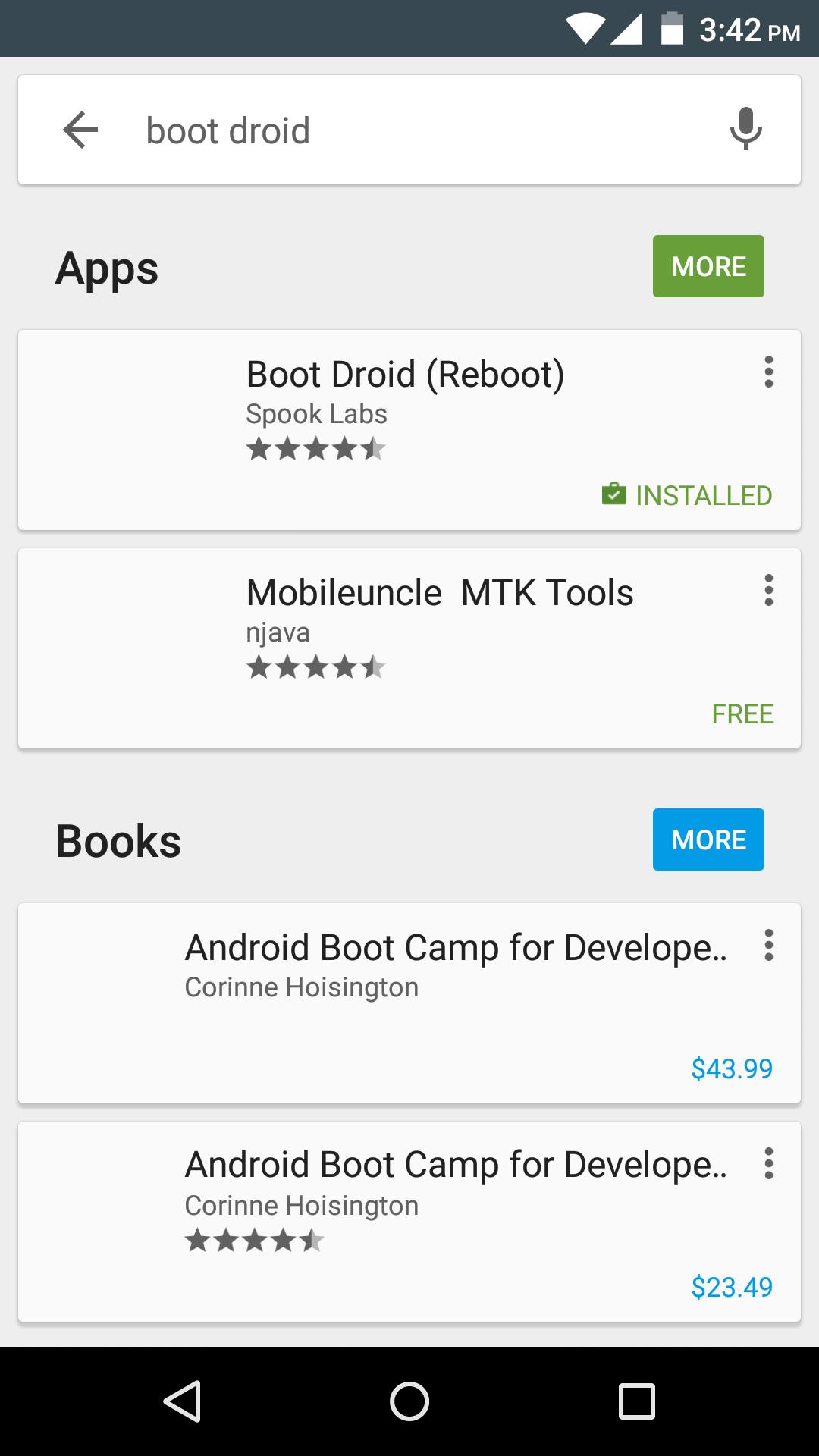The width and height of the screenshot is (819, 1456).
Task: Select the FREE label on Mobileuncle MTK Tools
Action: click(743, 714)
